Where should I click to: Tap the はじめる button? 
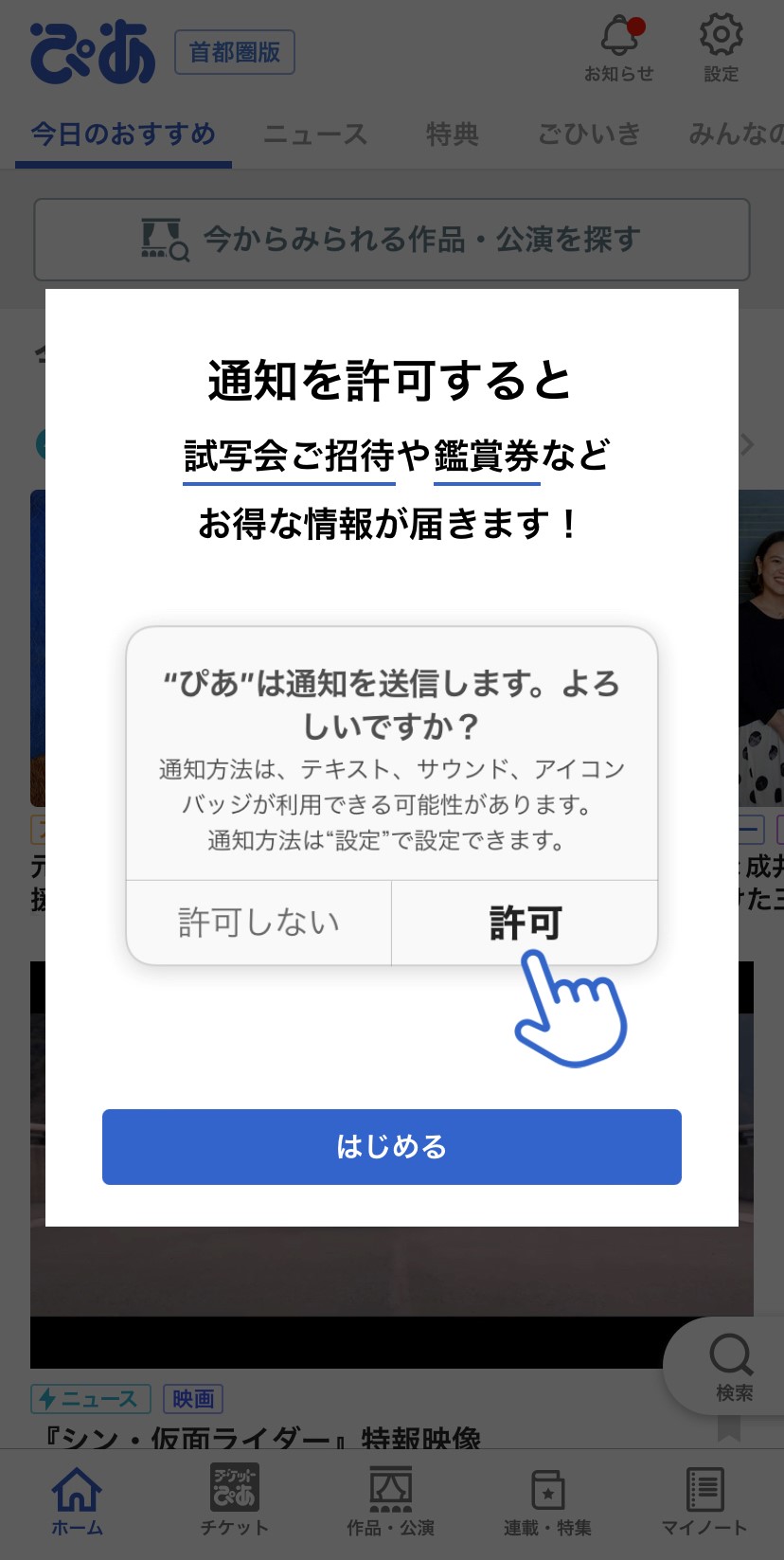pyautogui.click(x=392, y=1146)
